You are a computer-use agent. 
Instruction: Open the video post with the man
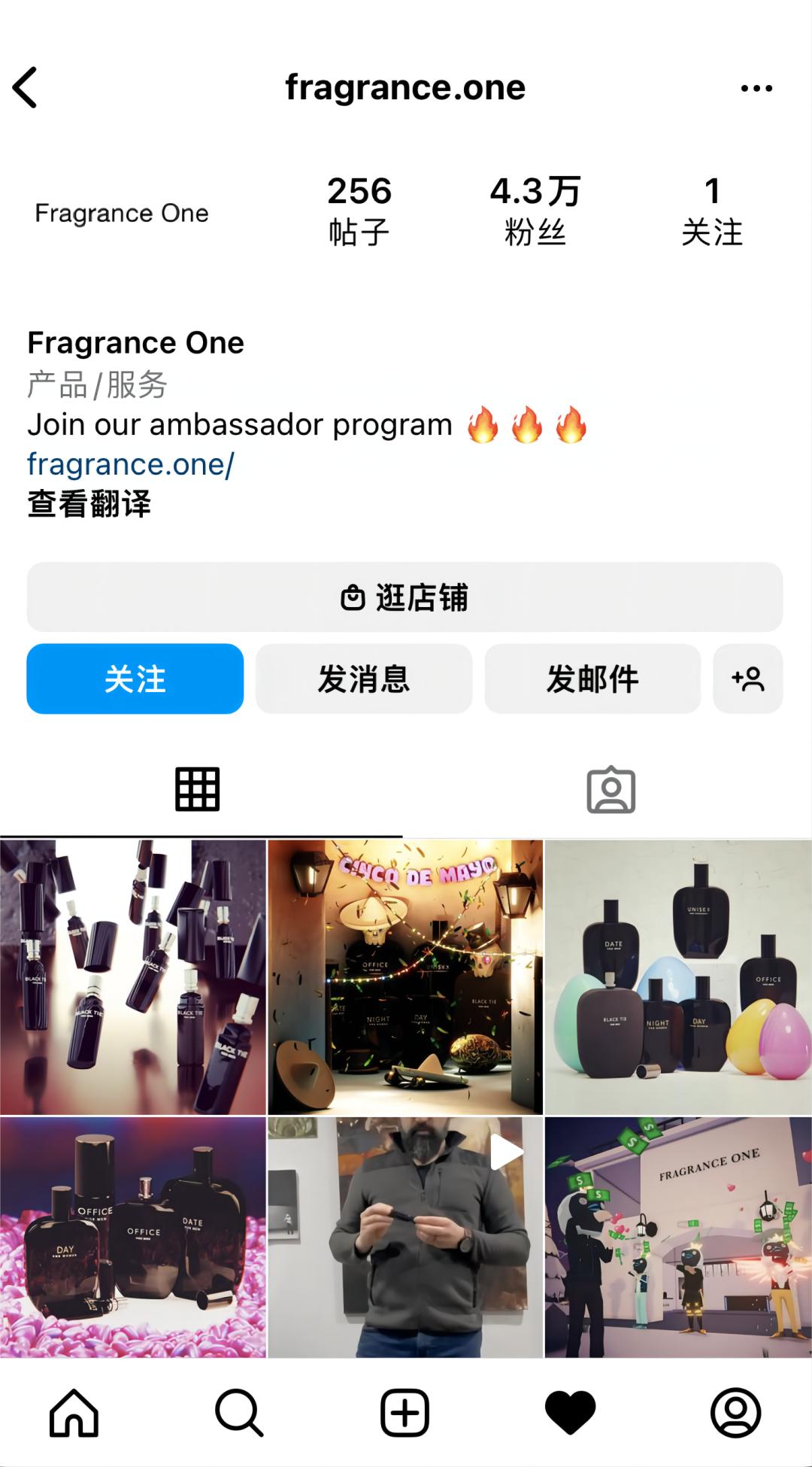405,1238
